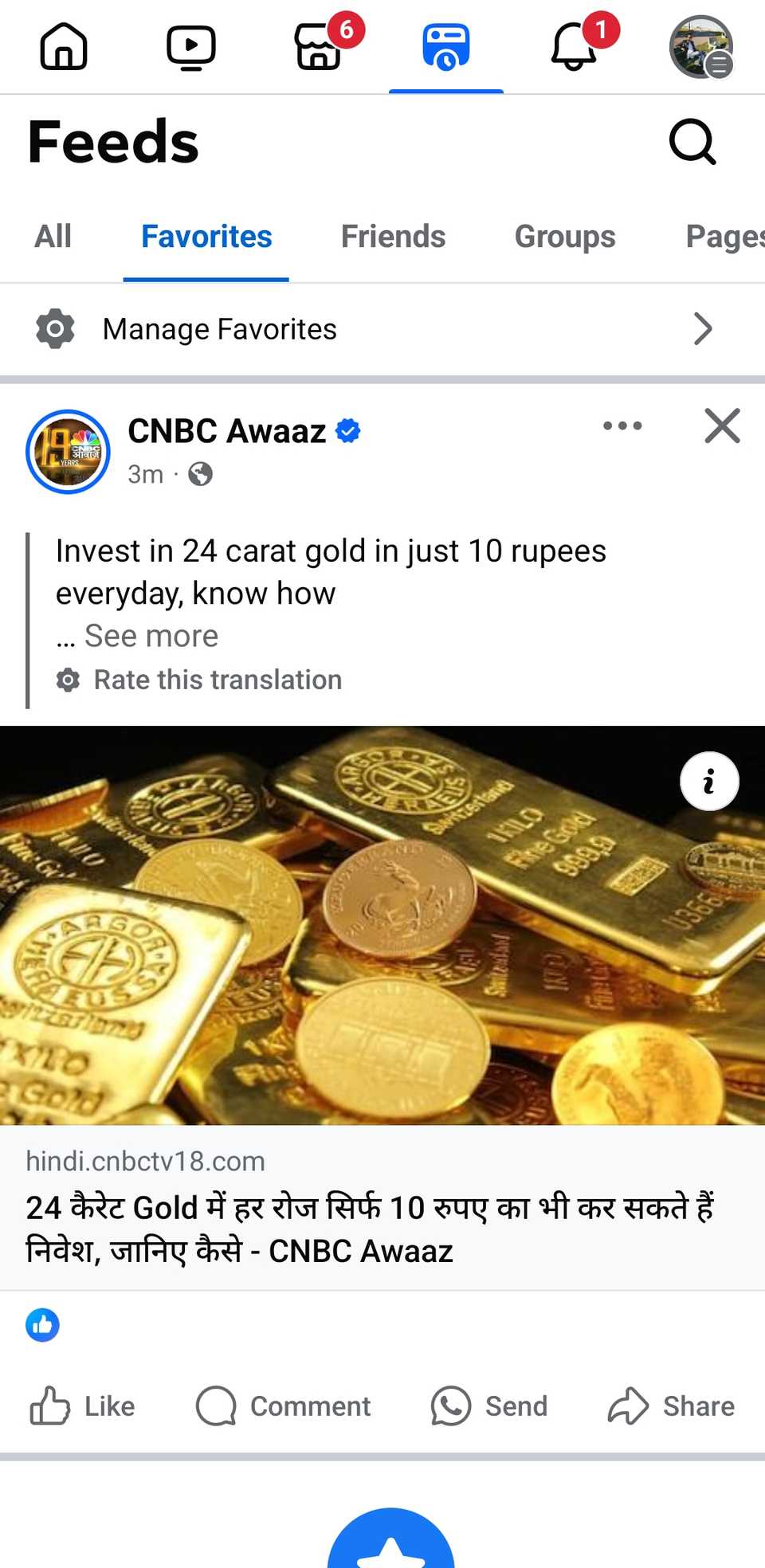Rate this translation
Screen dimensions: 765x1568
click(x=217, y=680)
